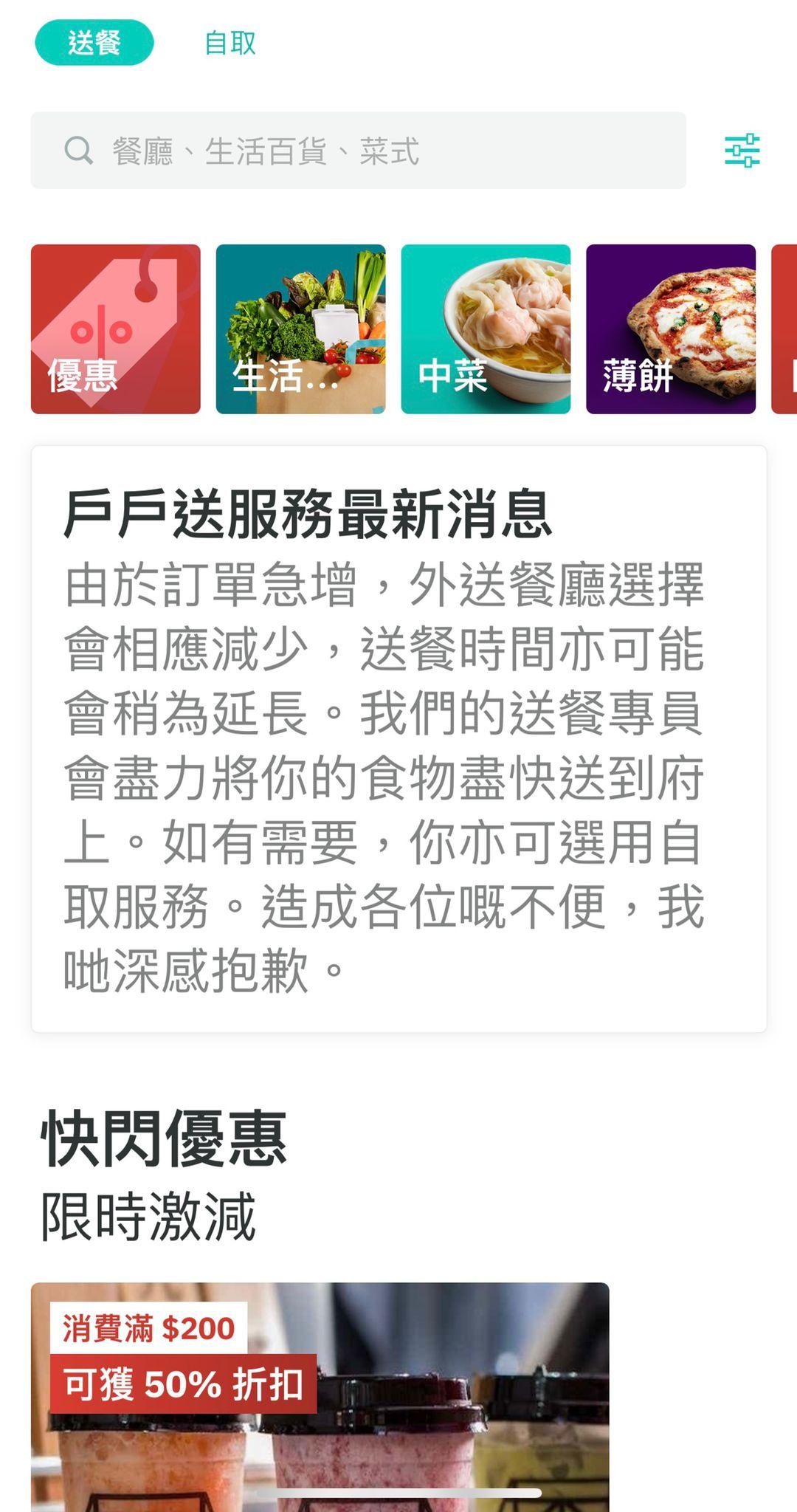Image resolution: width=797 pixels, height=1512 pixels.
Task: Browse the 優惠 offers category
Action: pyautogui.click(x=116, y=329)
